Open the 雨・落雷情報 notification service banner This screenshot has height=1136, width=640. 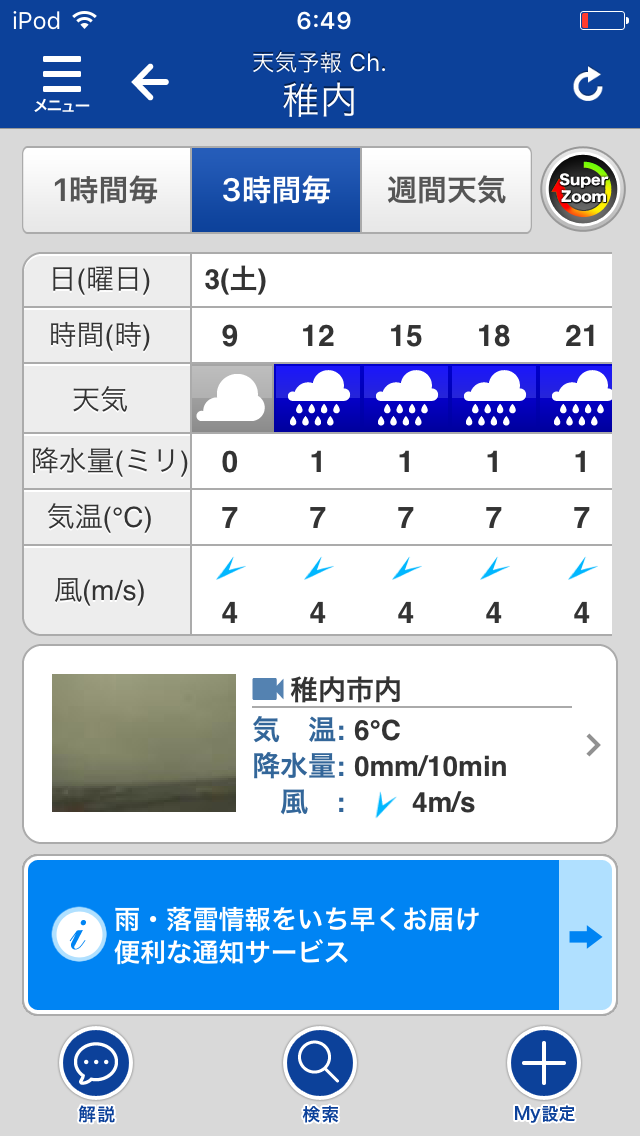(x=320, y=935)
